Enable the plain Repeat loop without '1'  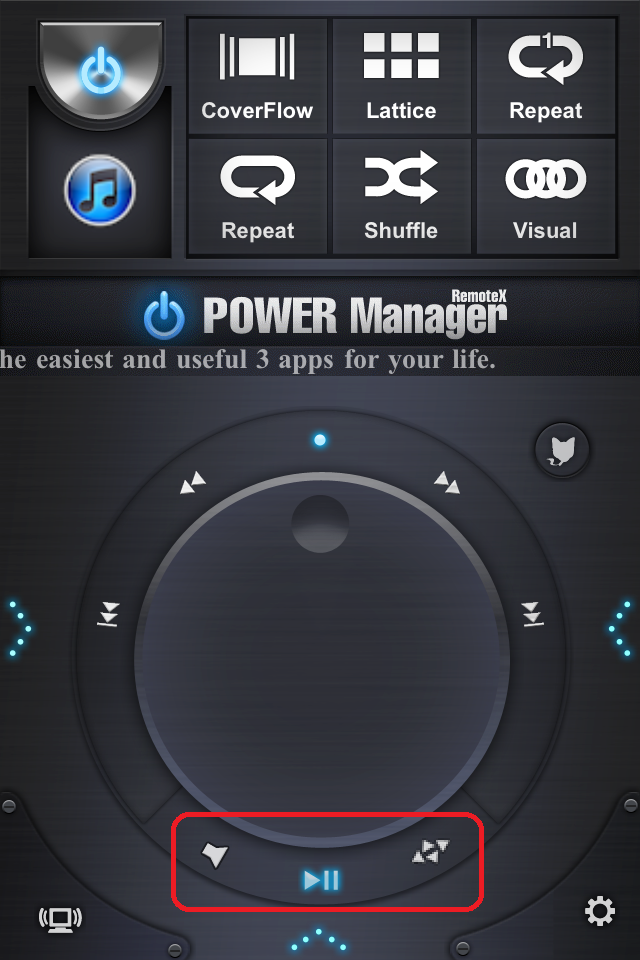pyautogui.click(x=257, y=197)
